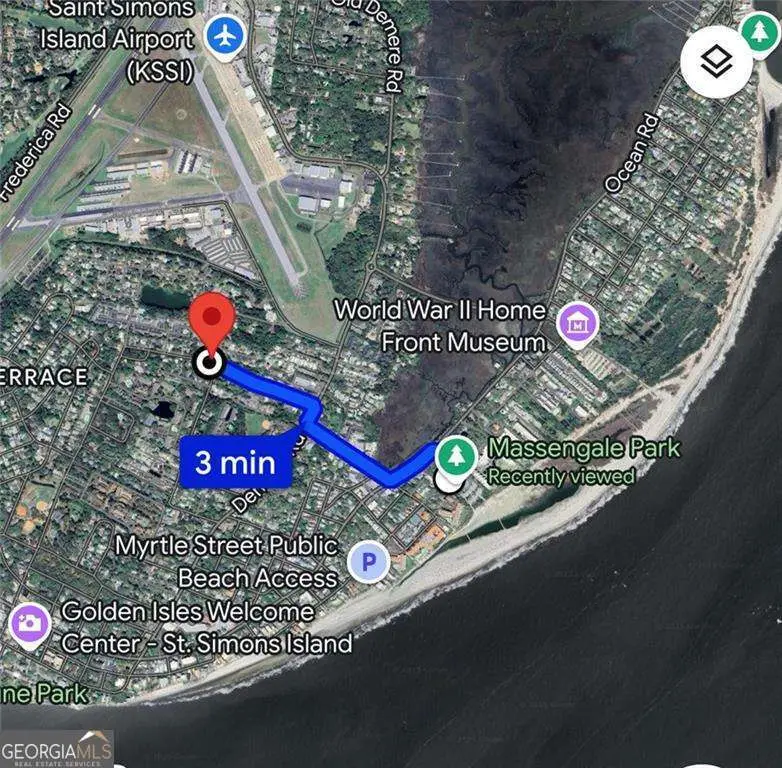Viewport: 782px width, 768px height.
Task: Open the map layers button
Action: [x=716, y=62]
